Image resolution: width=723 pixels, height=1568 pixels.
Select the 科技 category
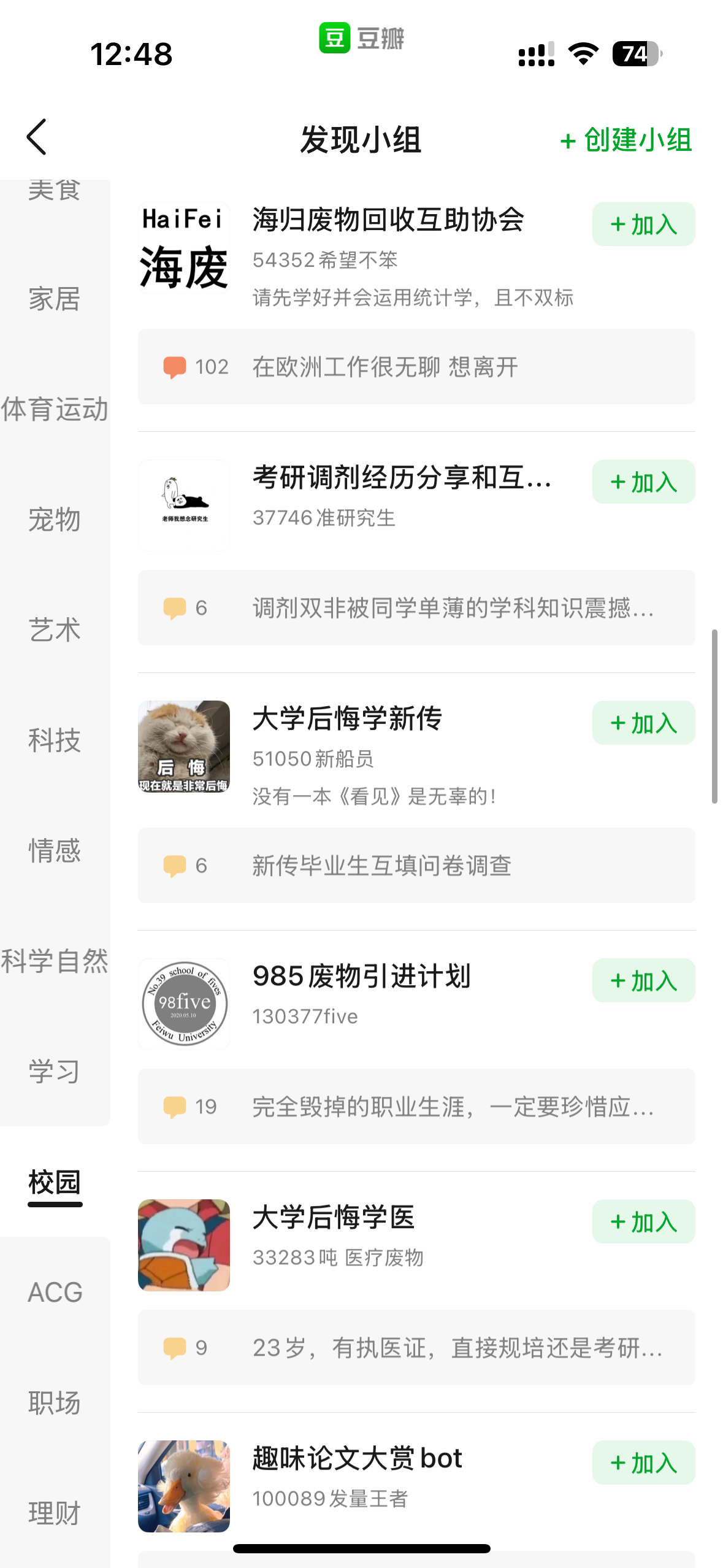pos(55,740)
